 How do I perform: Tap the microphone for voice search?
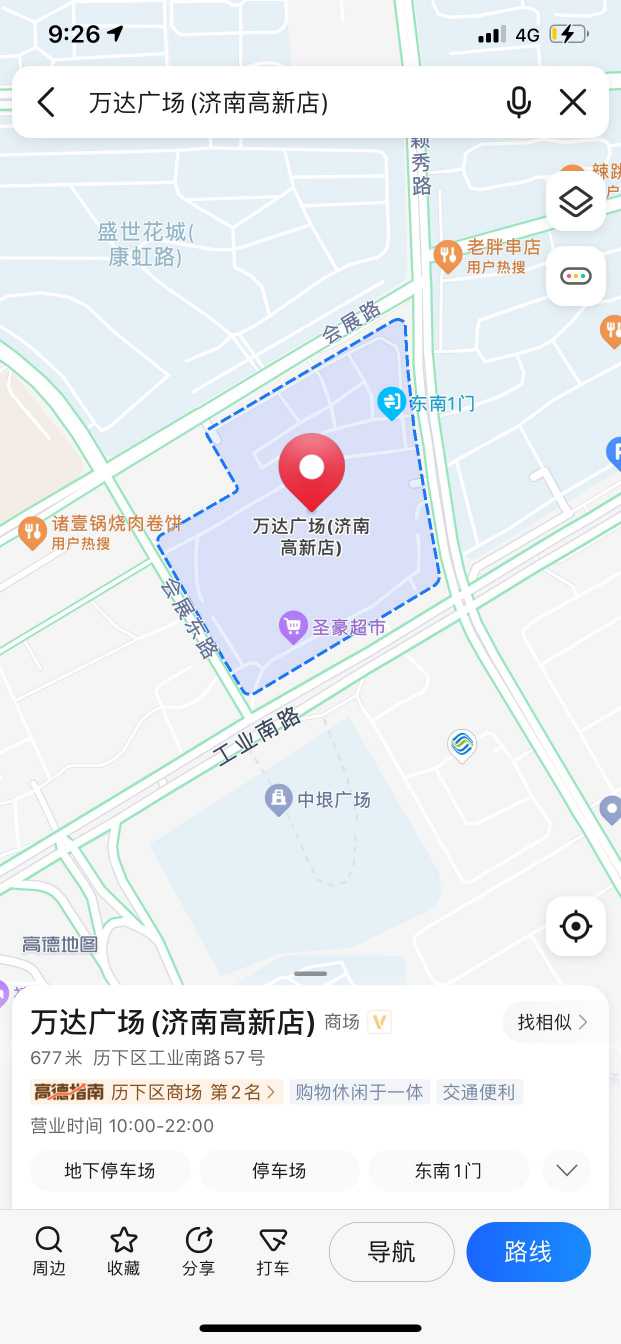click(518, 102)
